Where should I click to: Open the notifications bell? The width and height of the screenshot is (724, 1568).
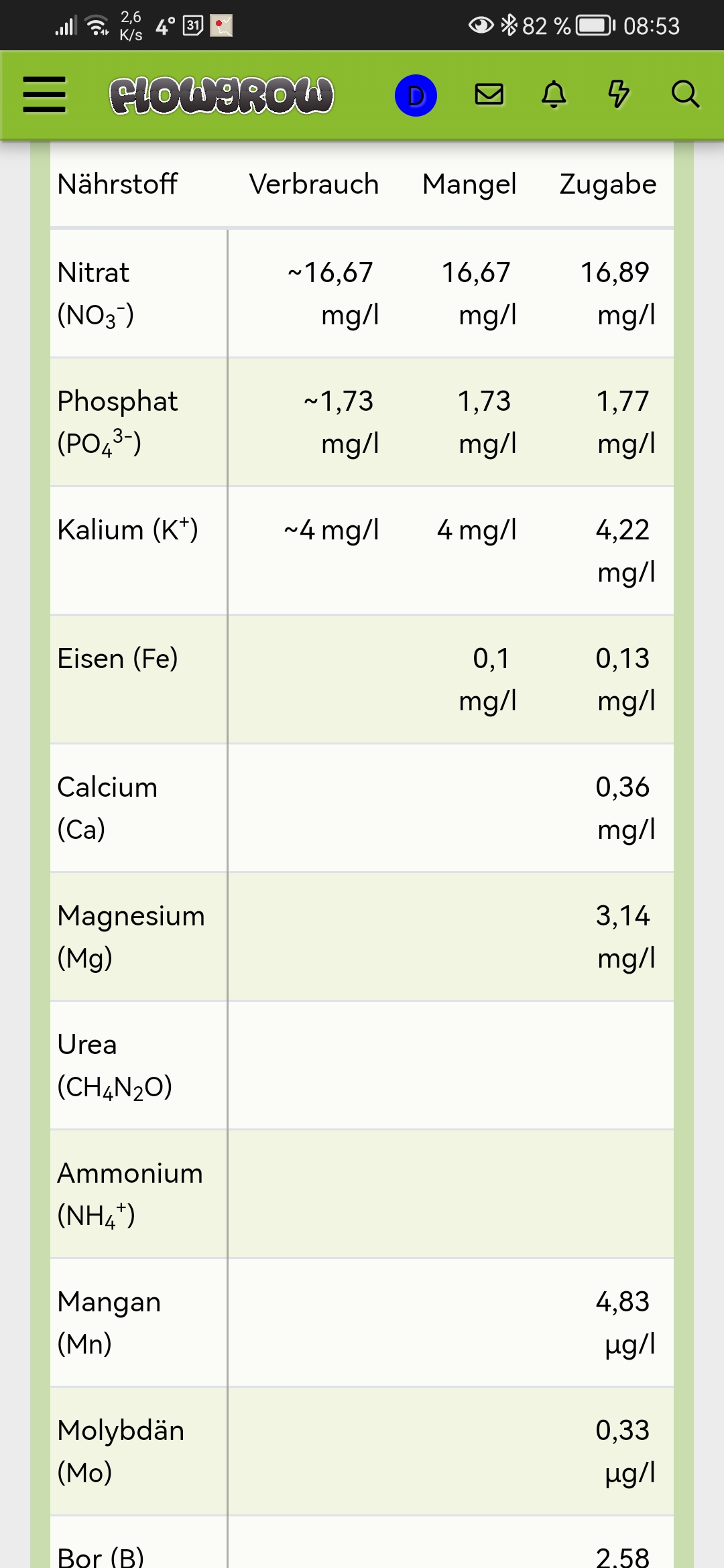554,94
